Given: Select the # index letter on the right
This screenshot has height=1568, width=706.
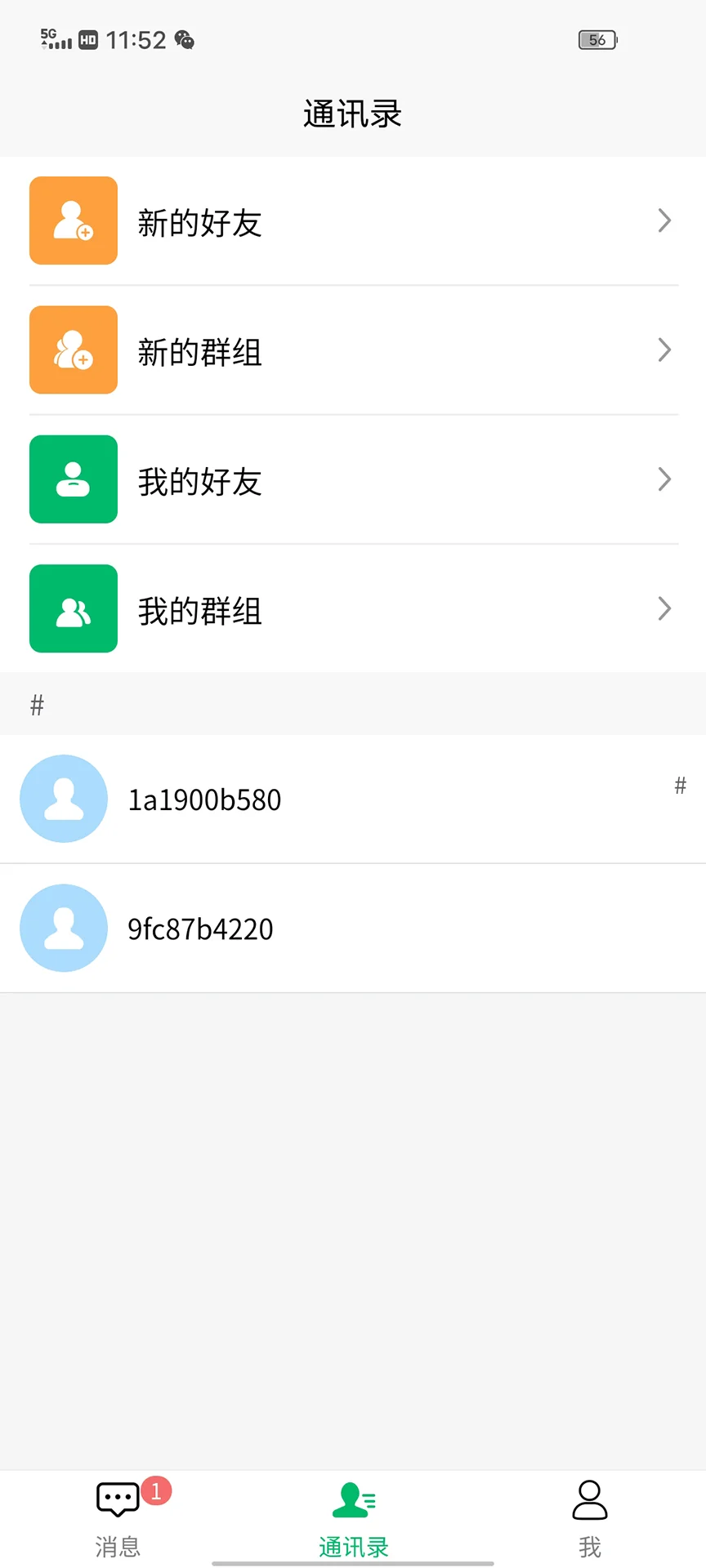Looking at the screenshot, I should pyautogui.click(x=680, y=786).
